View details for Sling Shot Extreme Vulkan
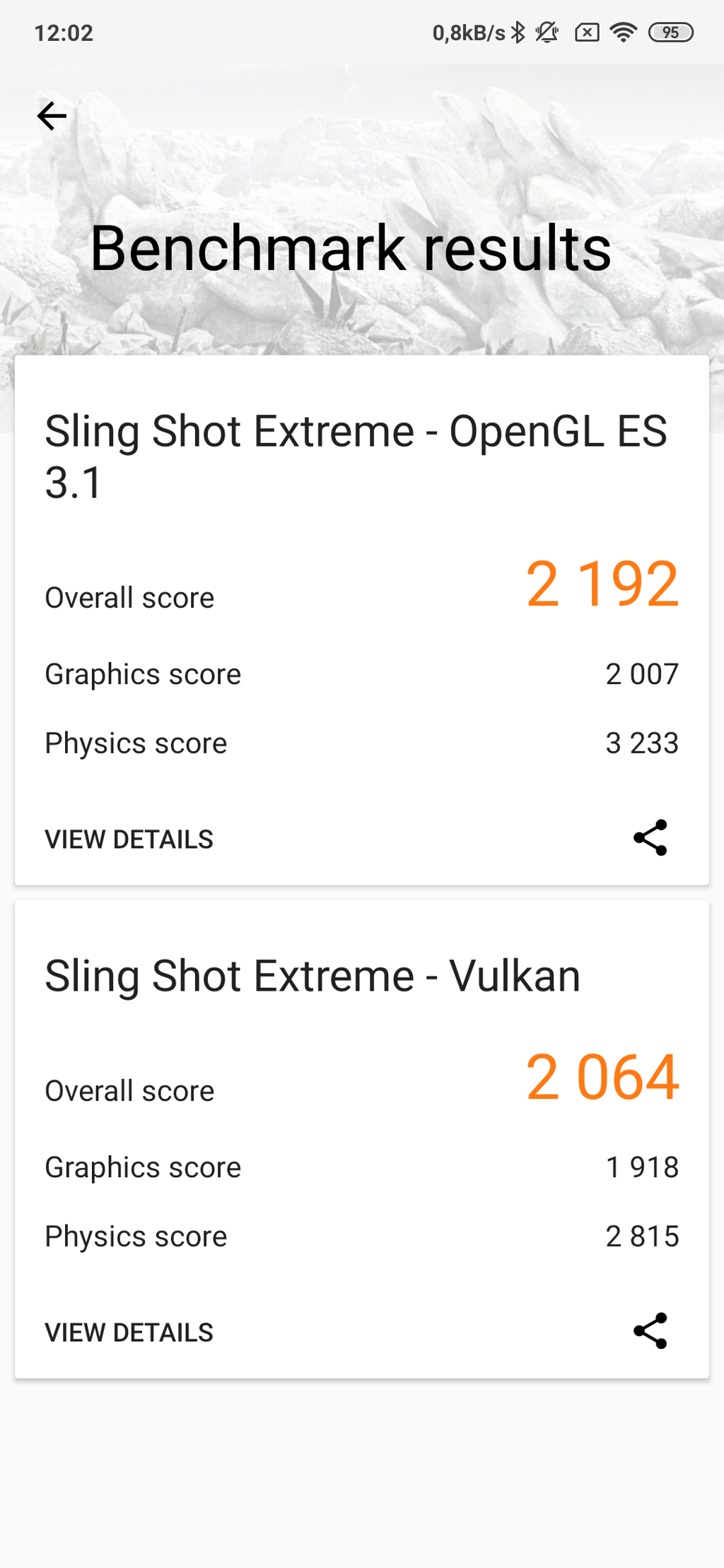The height and width of the screenshot is (1568, 724). pyautogui.click(x=129, y=1333)
